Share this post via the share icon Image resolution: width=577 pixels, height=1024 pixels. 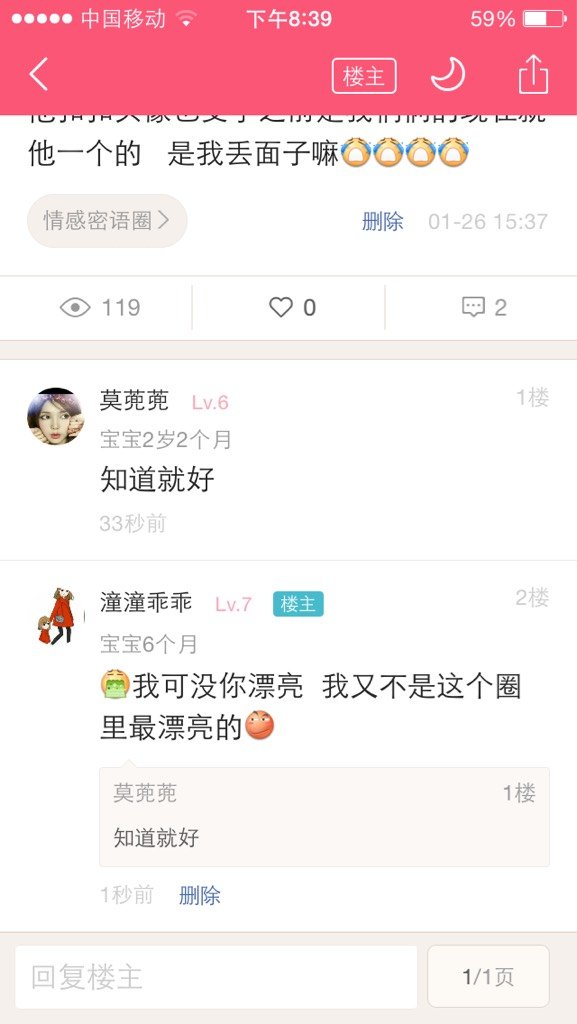point(533,74)
